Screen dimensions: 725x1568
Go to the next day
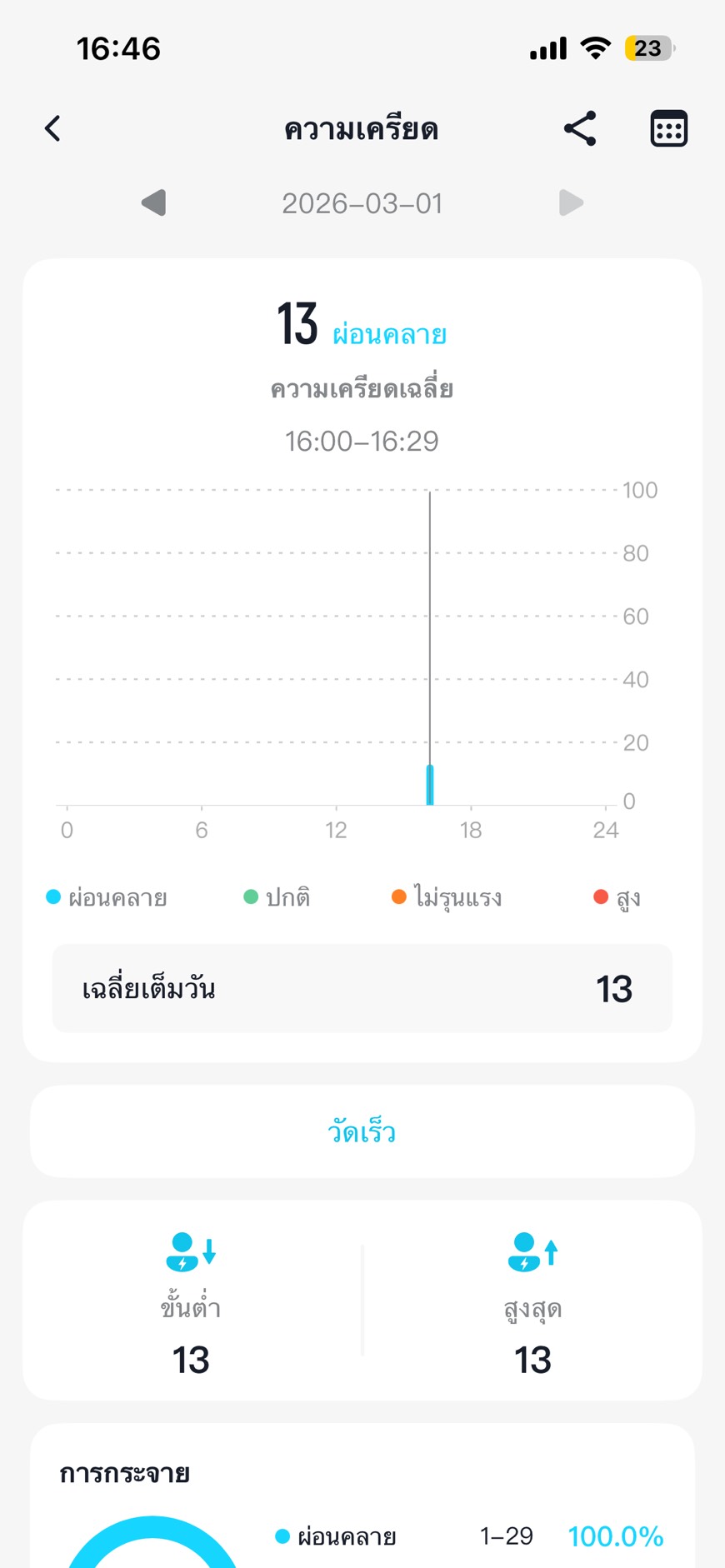click(570, 203)
